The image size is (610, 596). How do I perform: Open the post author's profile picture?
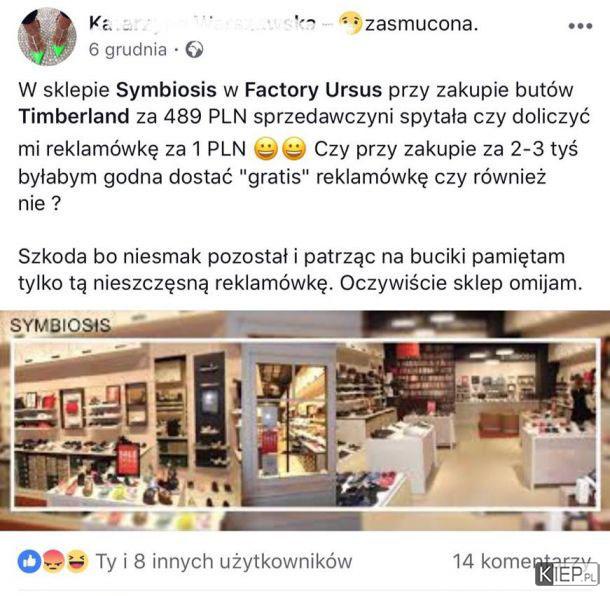coord(46,36)
